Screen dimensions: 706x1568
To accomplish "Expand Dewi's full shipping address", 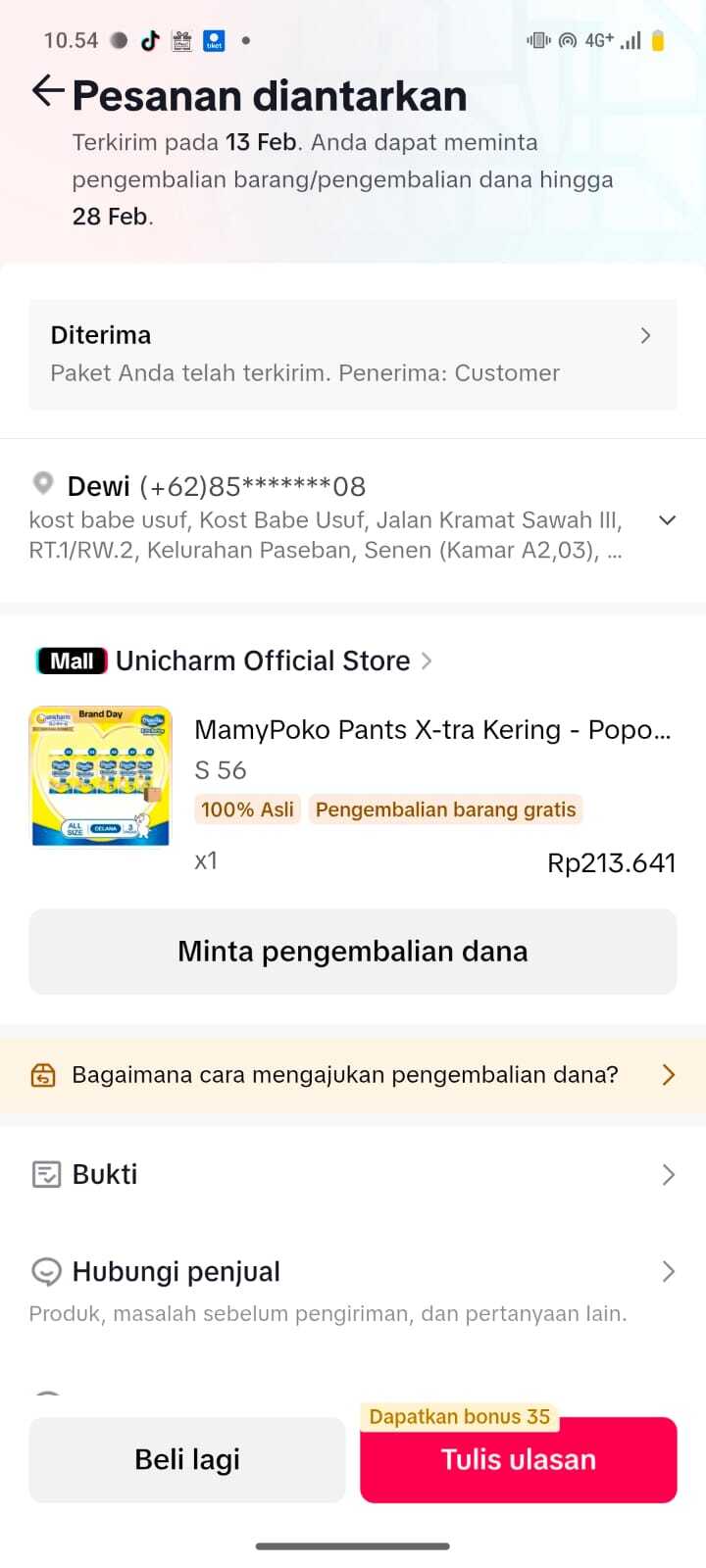I will (x=667, y=520).
